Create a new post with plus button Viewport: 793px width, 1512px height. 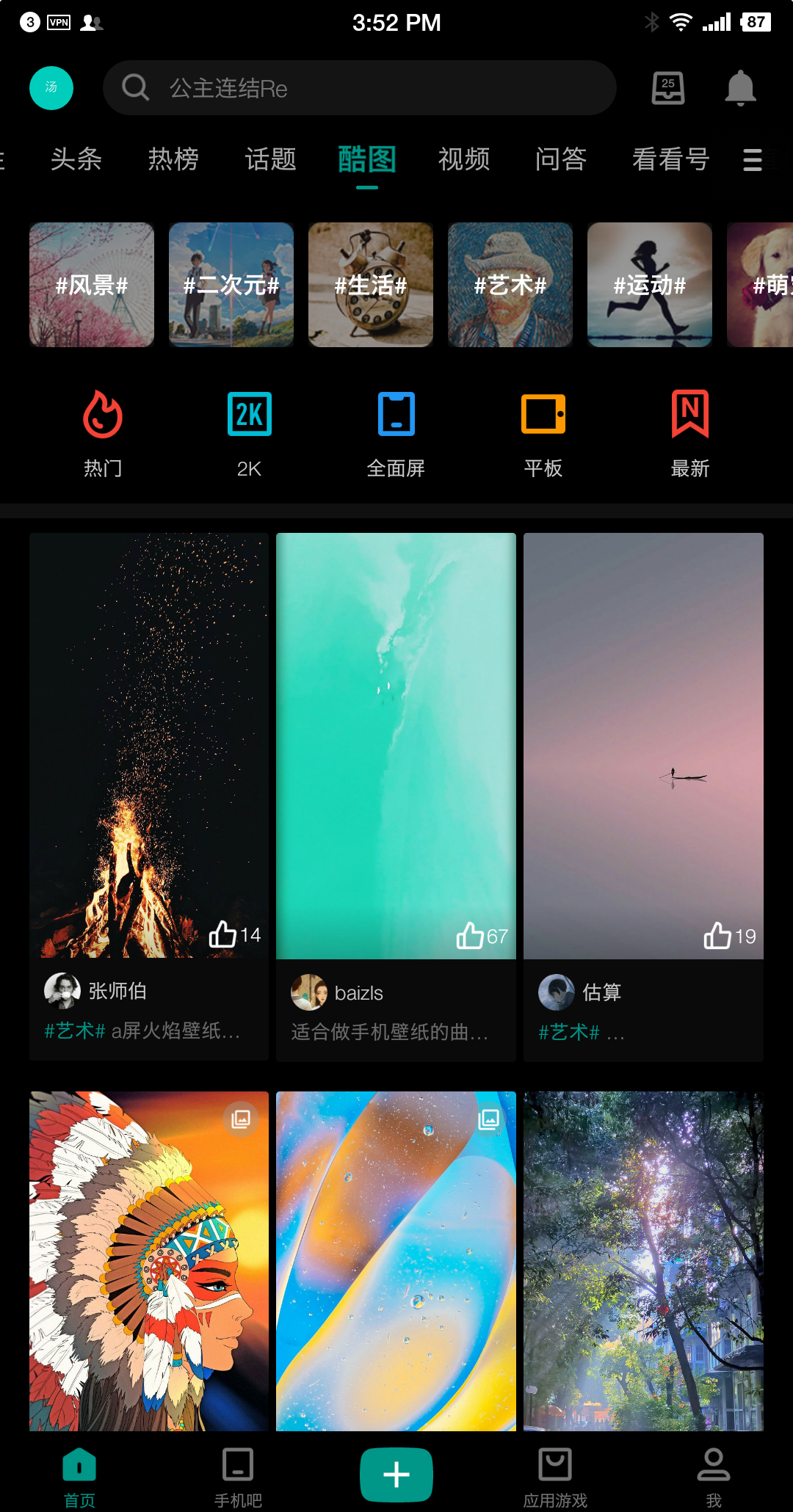[396, 1474]
